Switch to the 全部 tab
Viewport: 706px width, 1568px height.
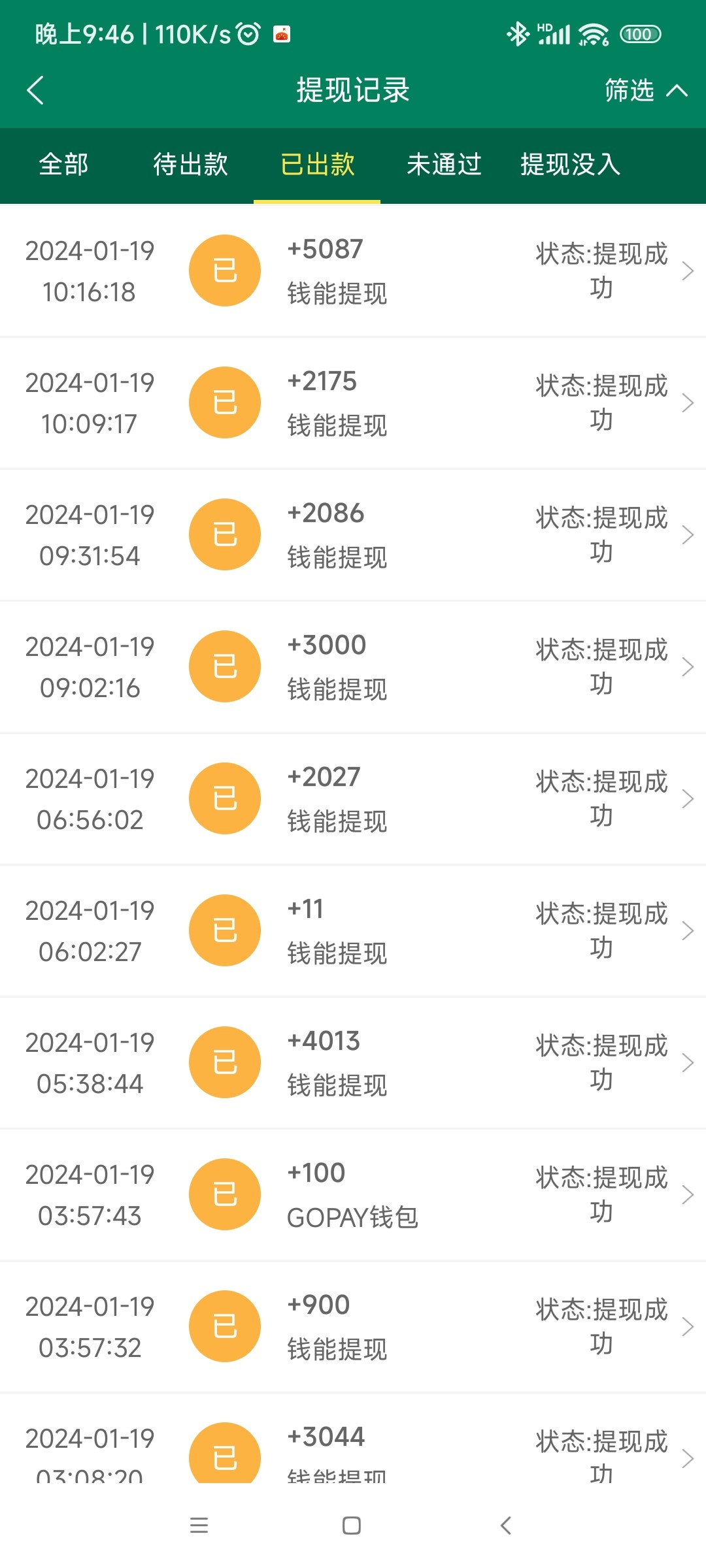63,165
